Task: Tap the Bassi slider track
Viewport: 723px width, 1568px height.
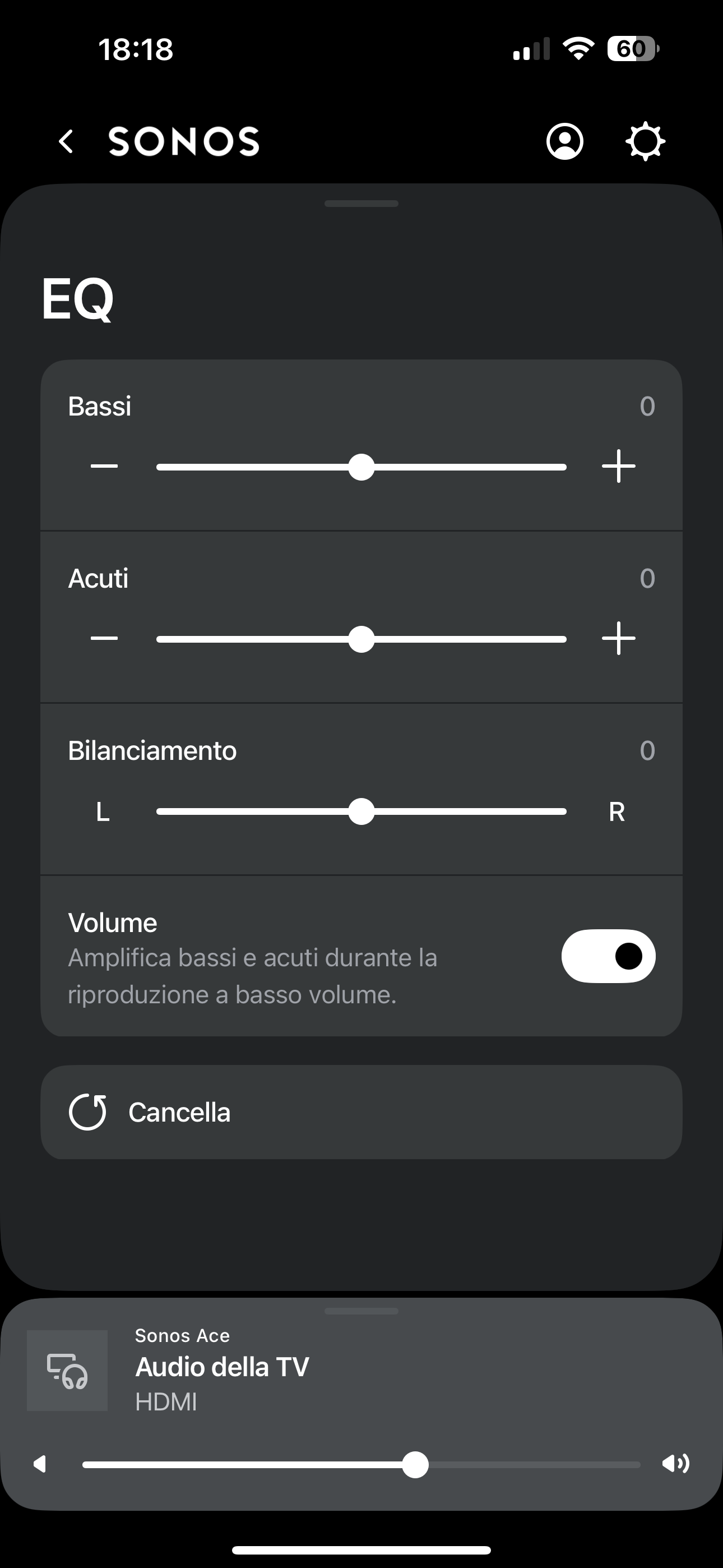Action: [x=361, y=468]
